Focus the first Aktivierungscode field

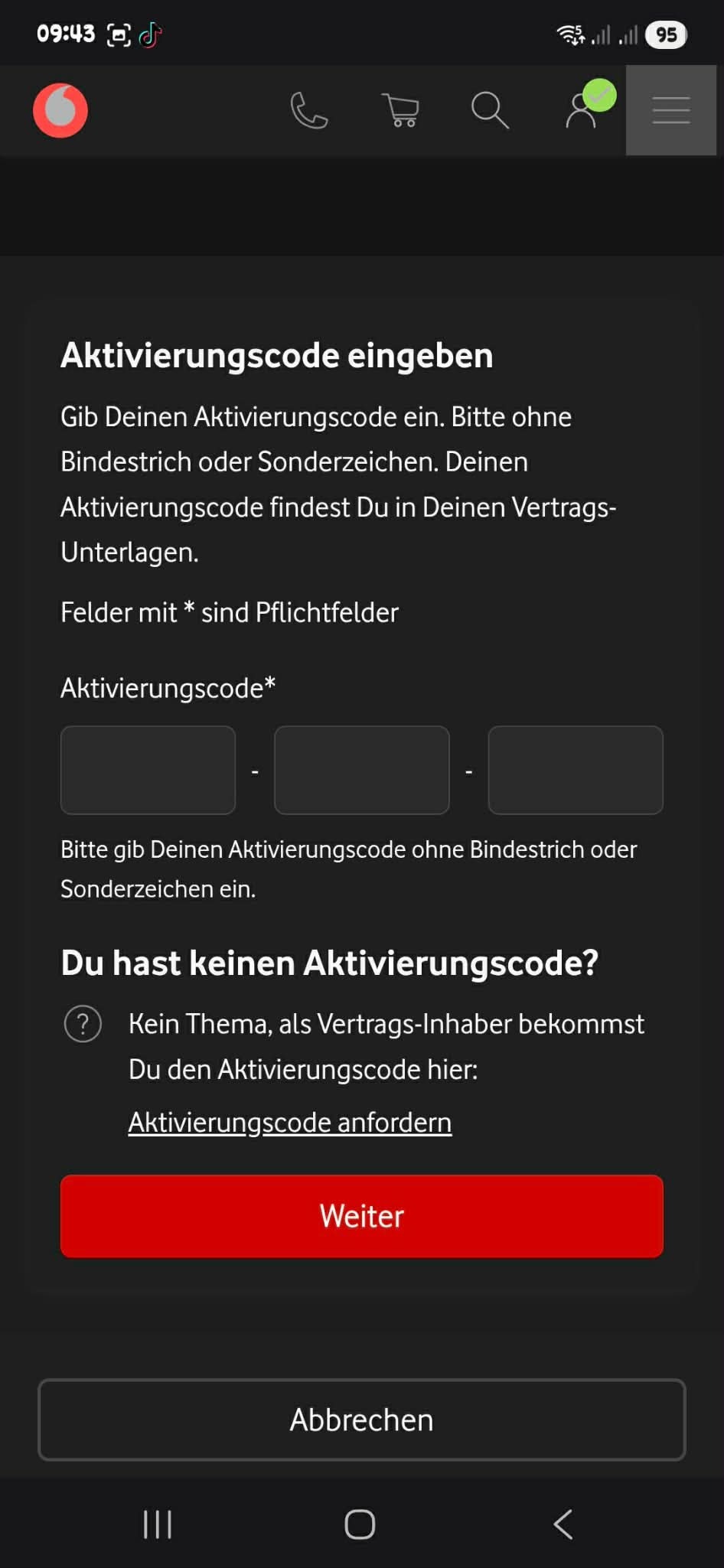pyautogui.click(x=148, y=770)
